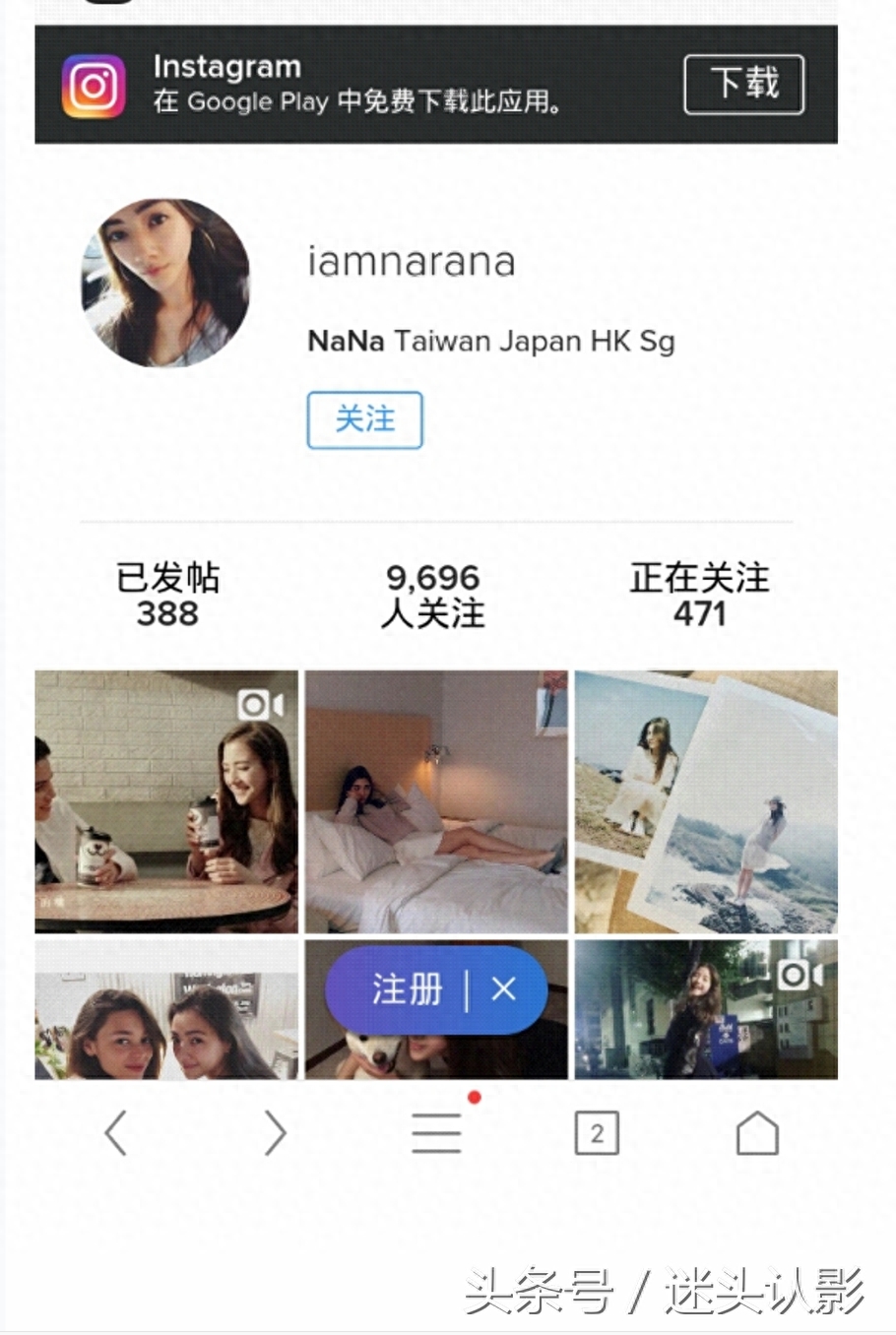Tap the 下载 download button in the Instagram banner

click(x=743, y=85)
